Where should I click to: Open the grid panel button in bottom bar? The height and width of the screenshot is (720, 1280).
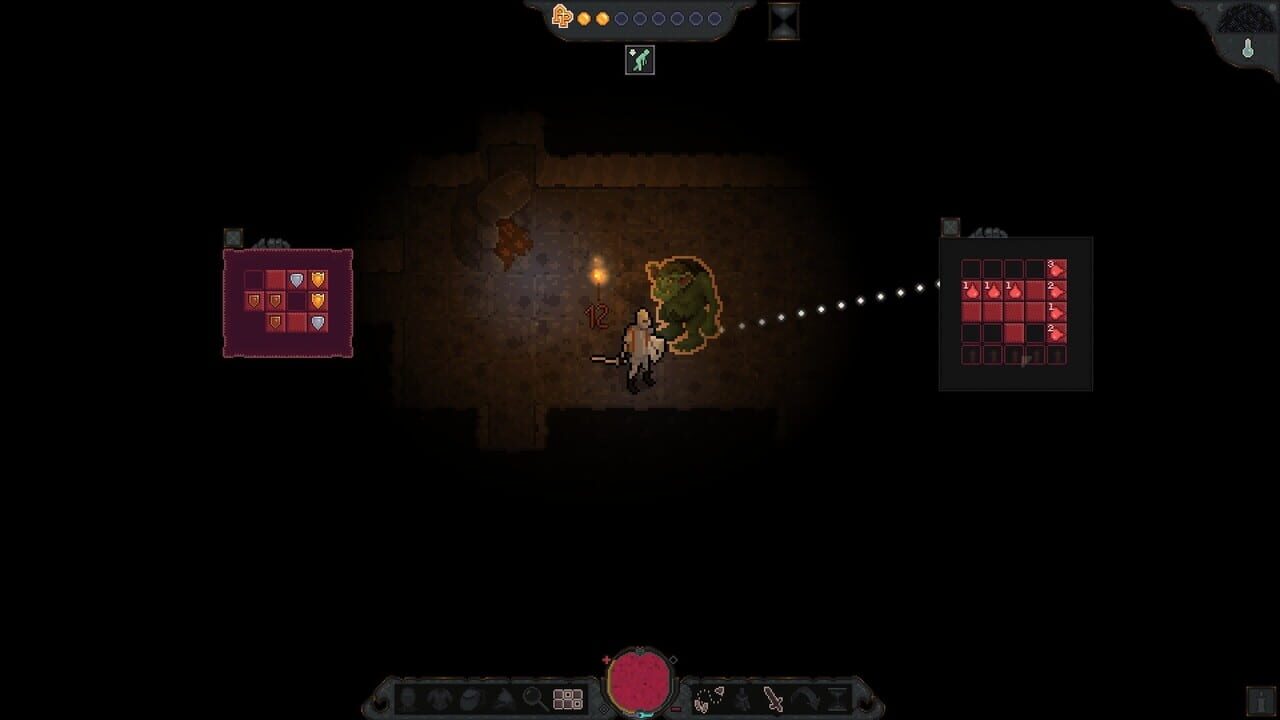coord(567,699)
